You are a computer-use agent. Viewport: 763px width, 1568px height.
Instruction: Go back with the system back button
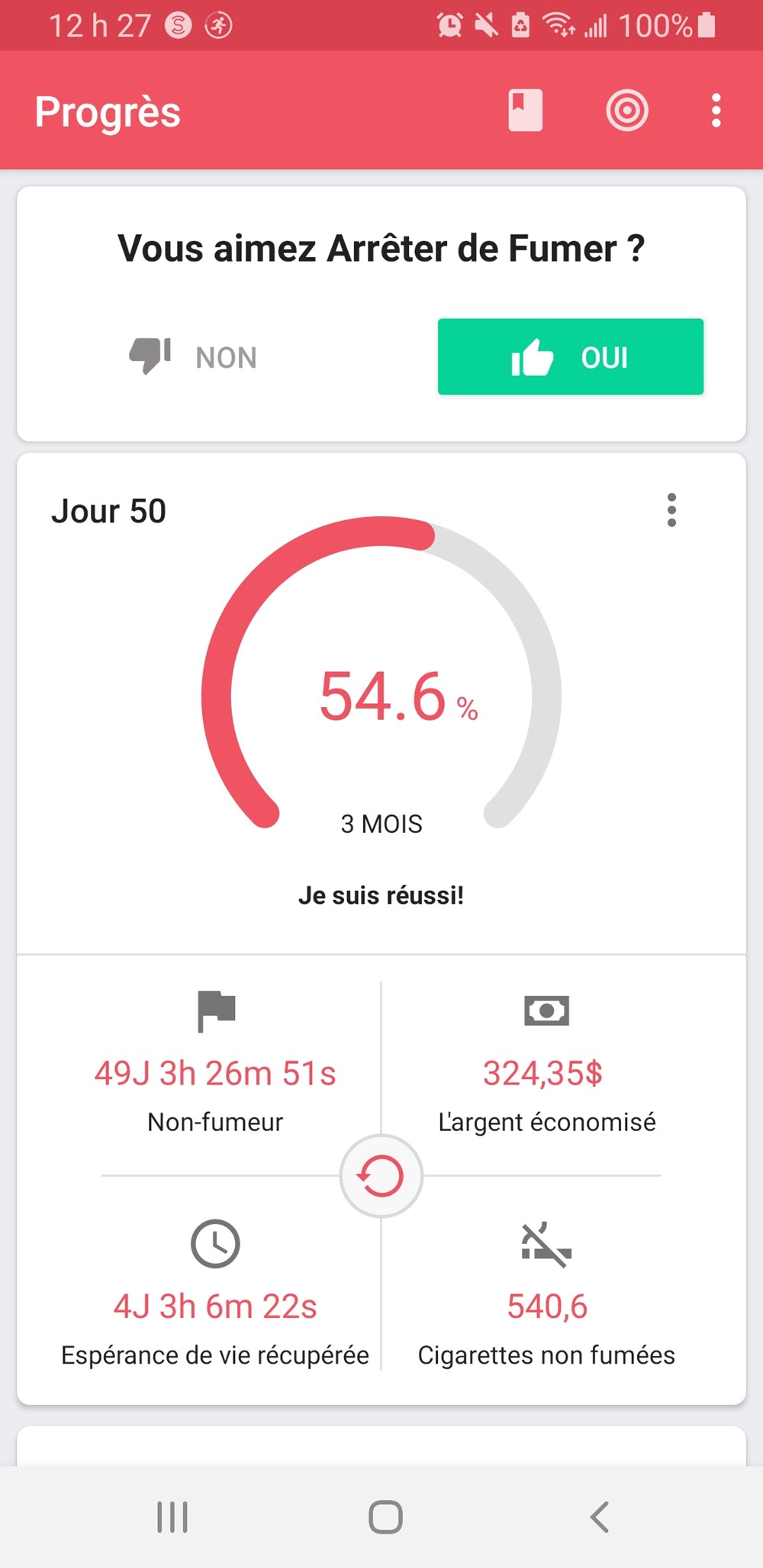[600, 1517]
